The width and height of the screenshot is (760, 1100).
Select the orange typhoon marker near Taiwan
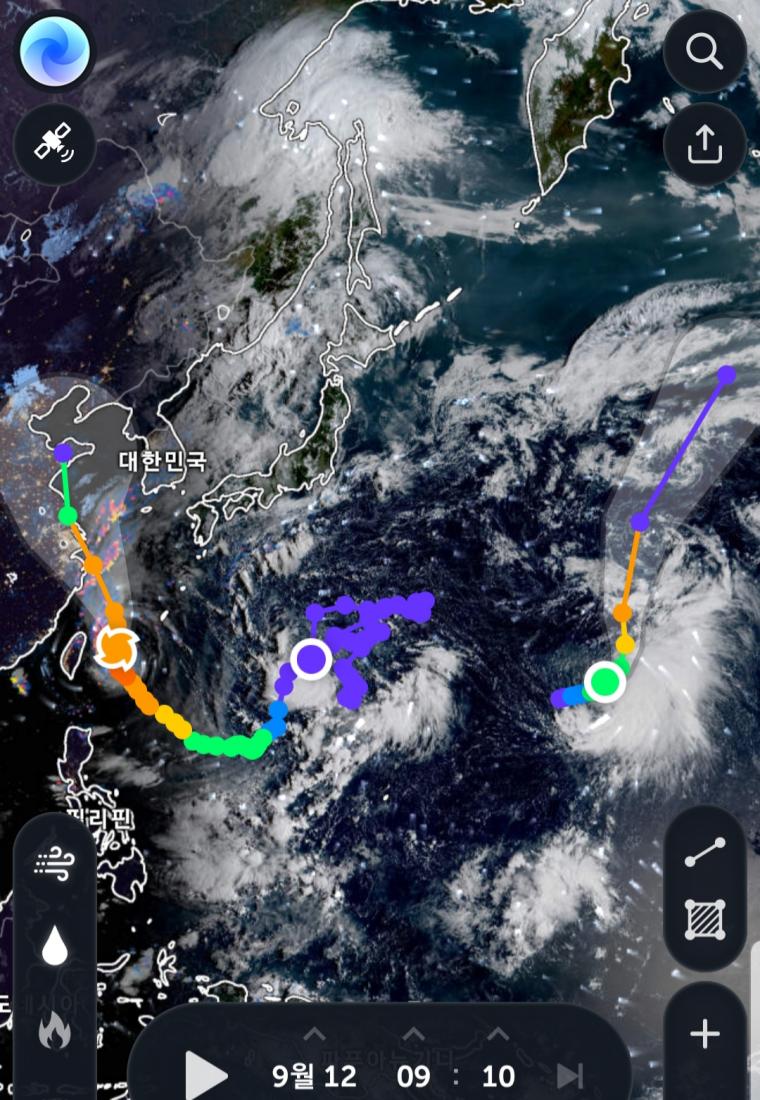[117, 649]
